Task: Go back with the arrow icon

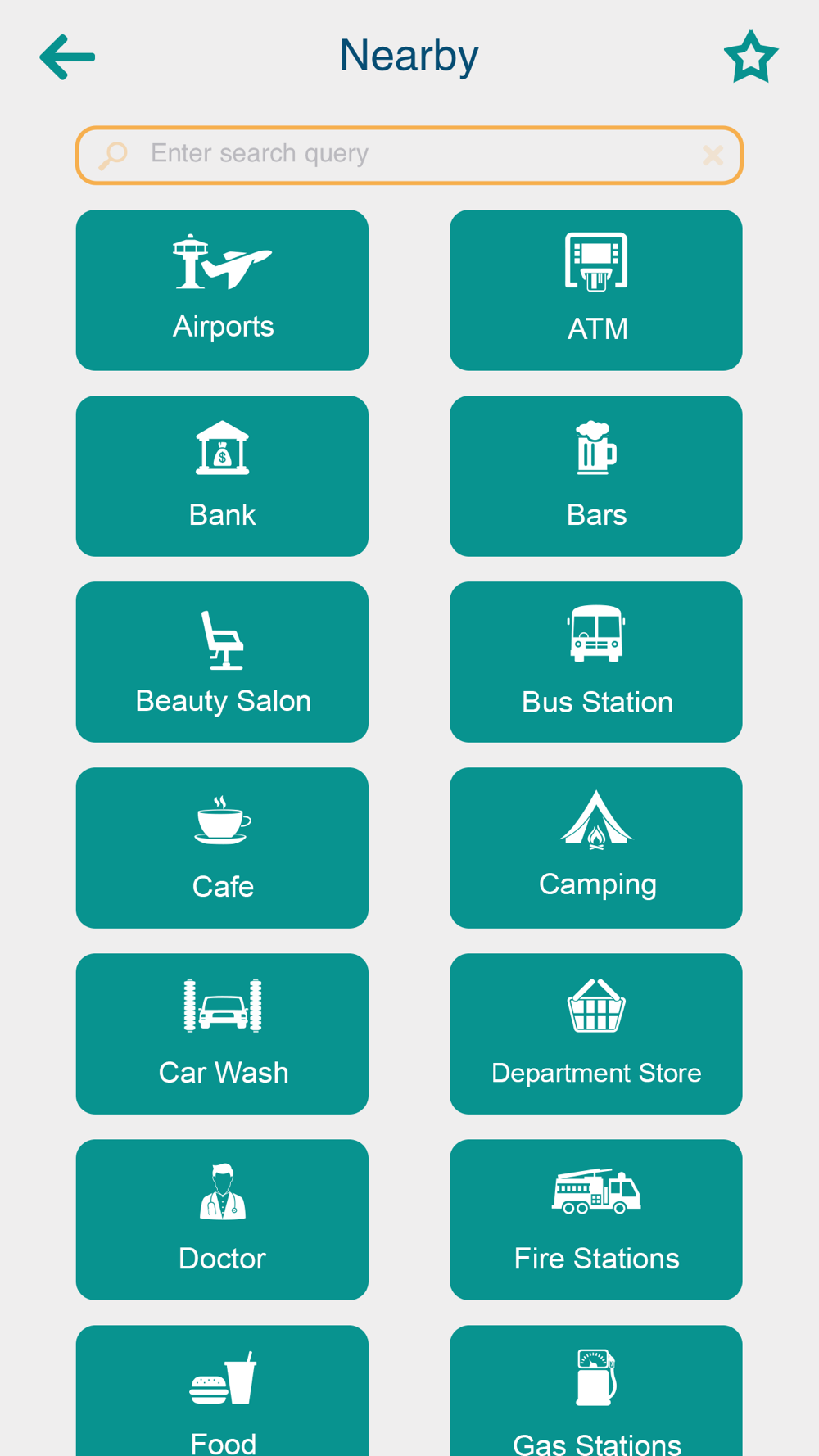Action: click(67, 57)
